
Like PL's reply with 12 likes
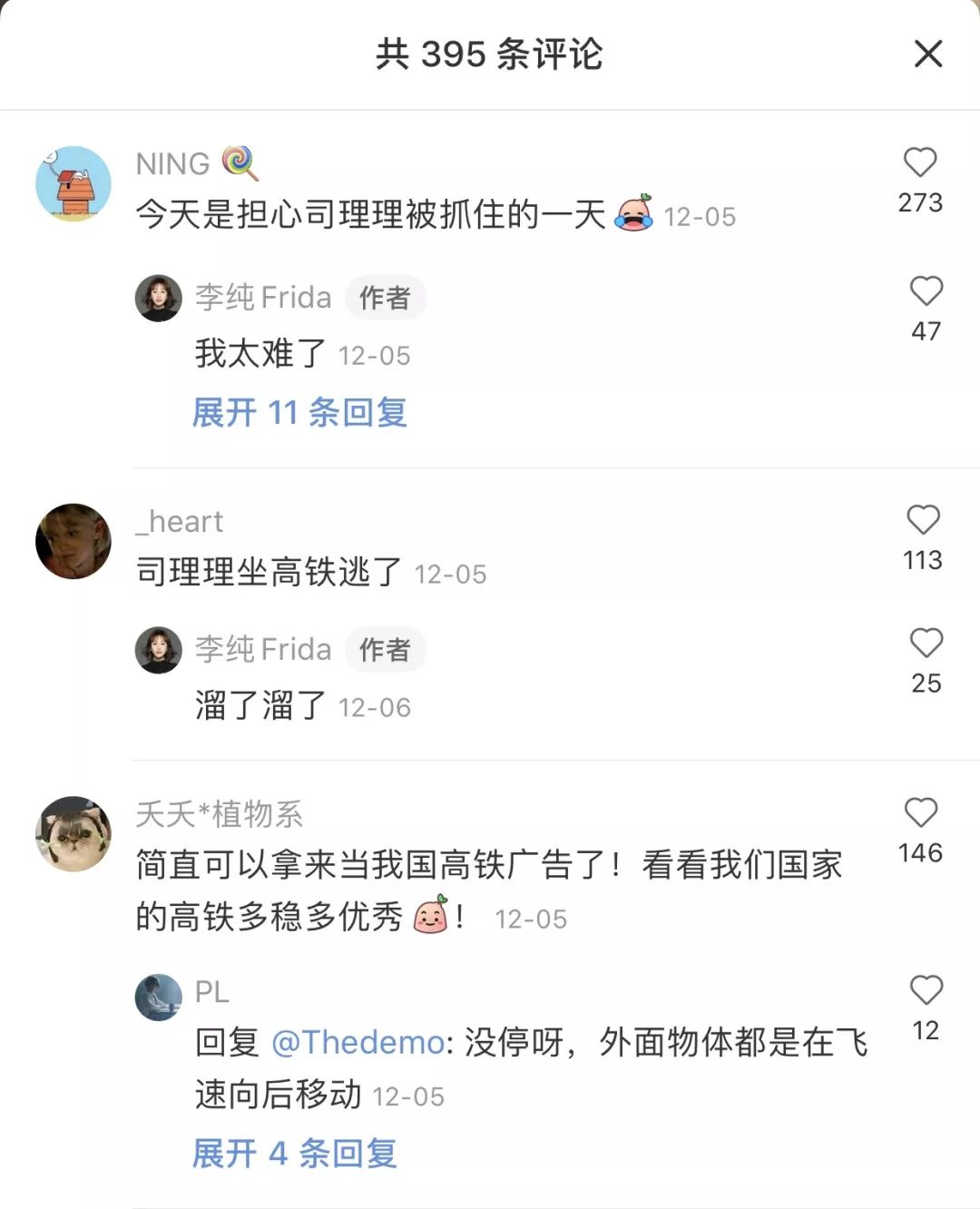925,989
